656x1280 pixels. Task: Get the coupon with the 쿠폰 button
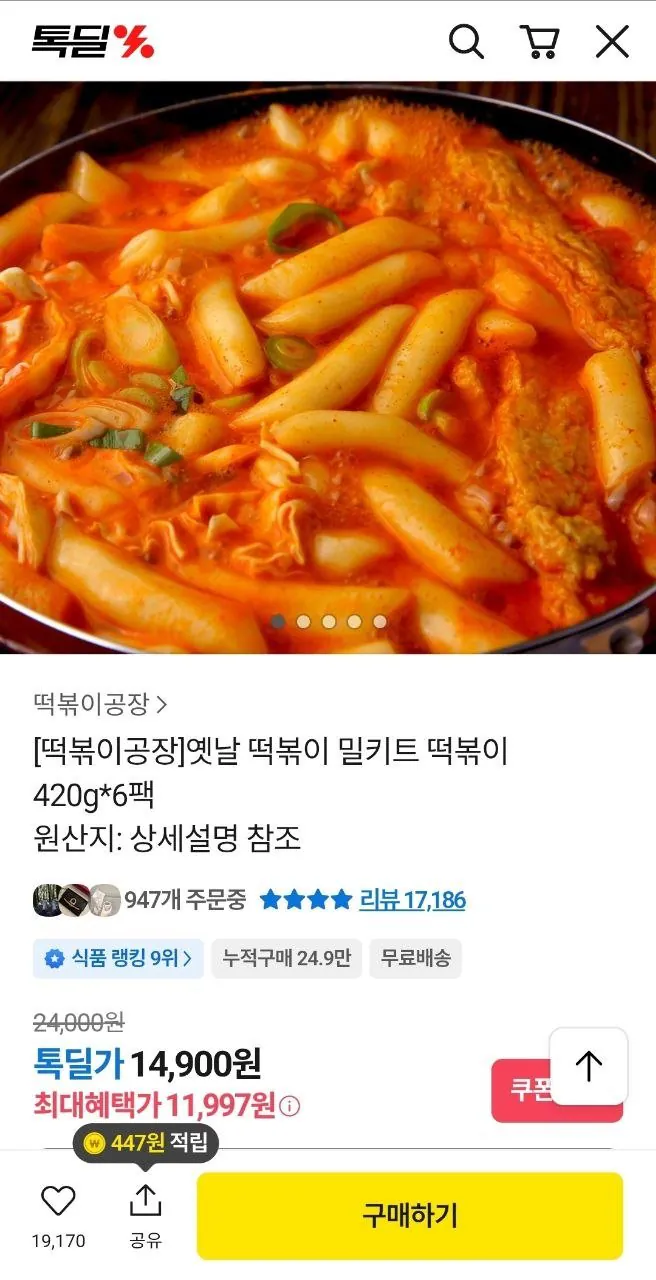(x=520, y=1090)
